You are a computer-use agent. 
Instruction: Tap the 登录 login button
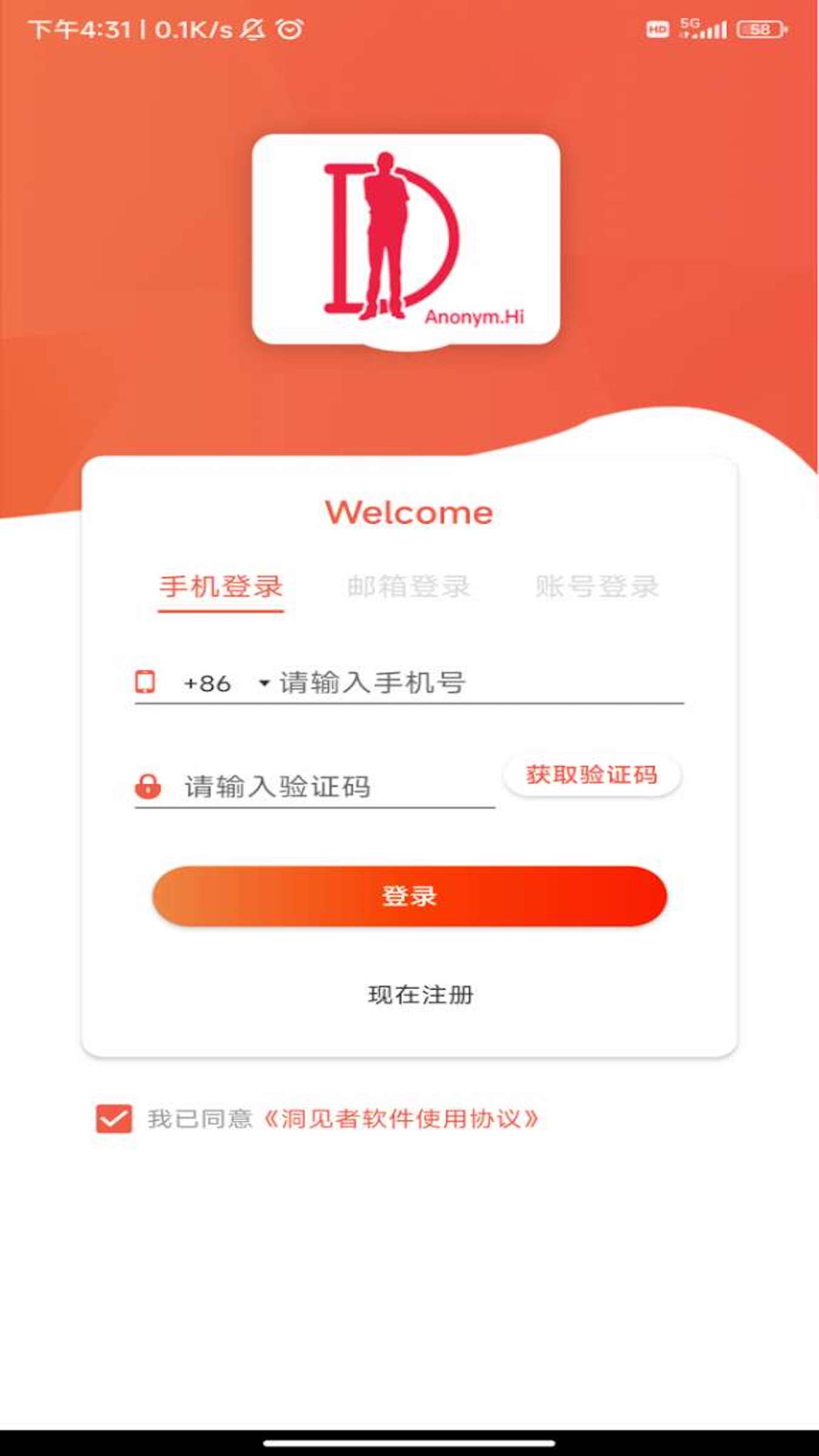coord(409,896)
